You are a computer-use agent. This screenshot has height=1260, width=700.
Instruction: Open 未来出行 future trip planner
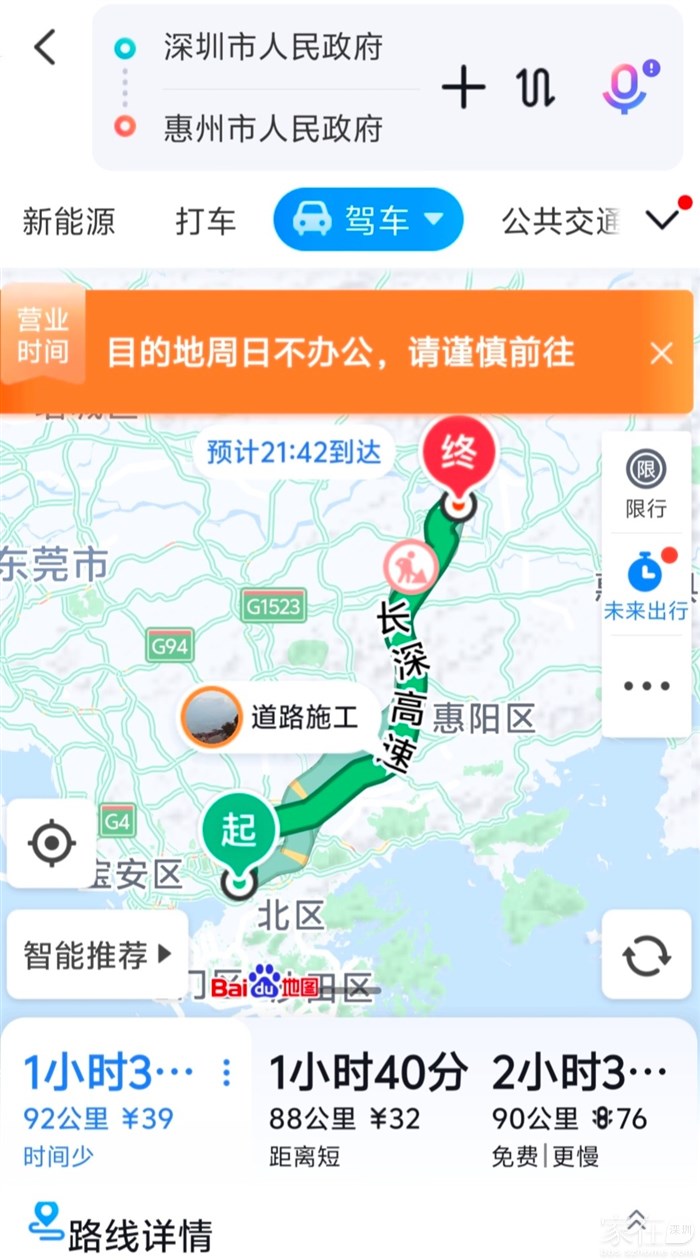tap(646, 589)
